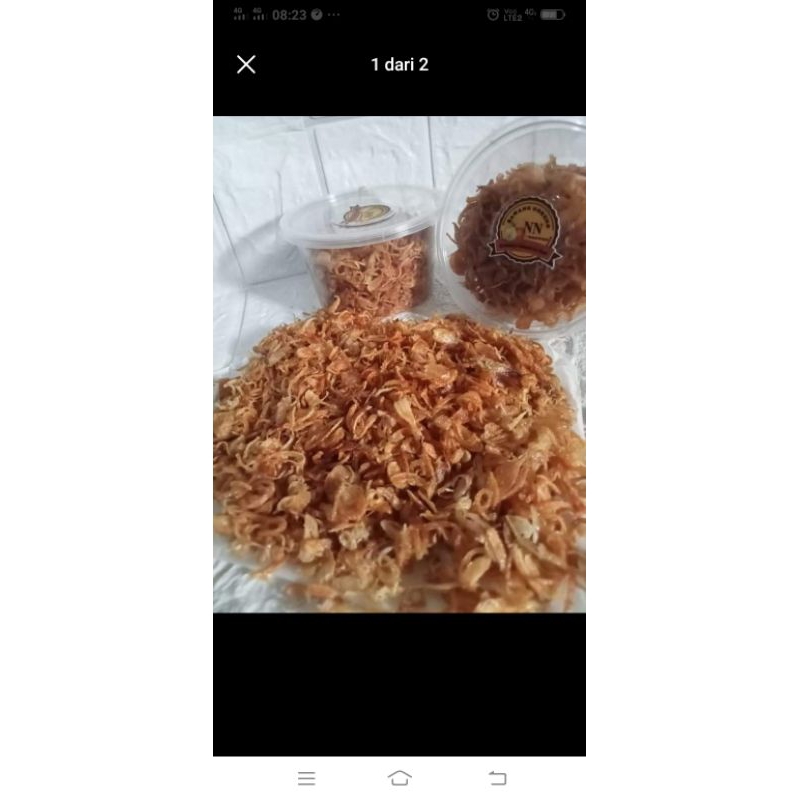
Task: Close the image viewer
Action: click(x=246, y=65)
